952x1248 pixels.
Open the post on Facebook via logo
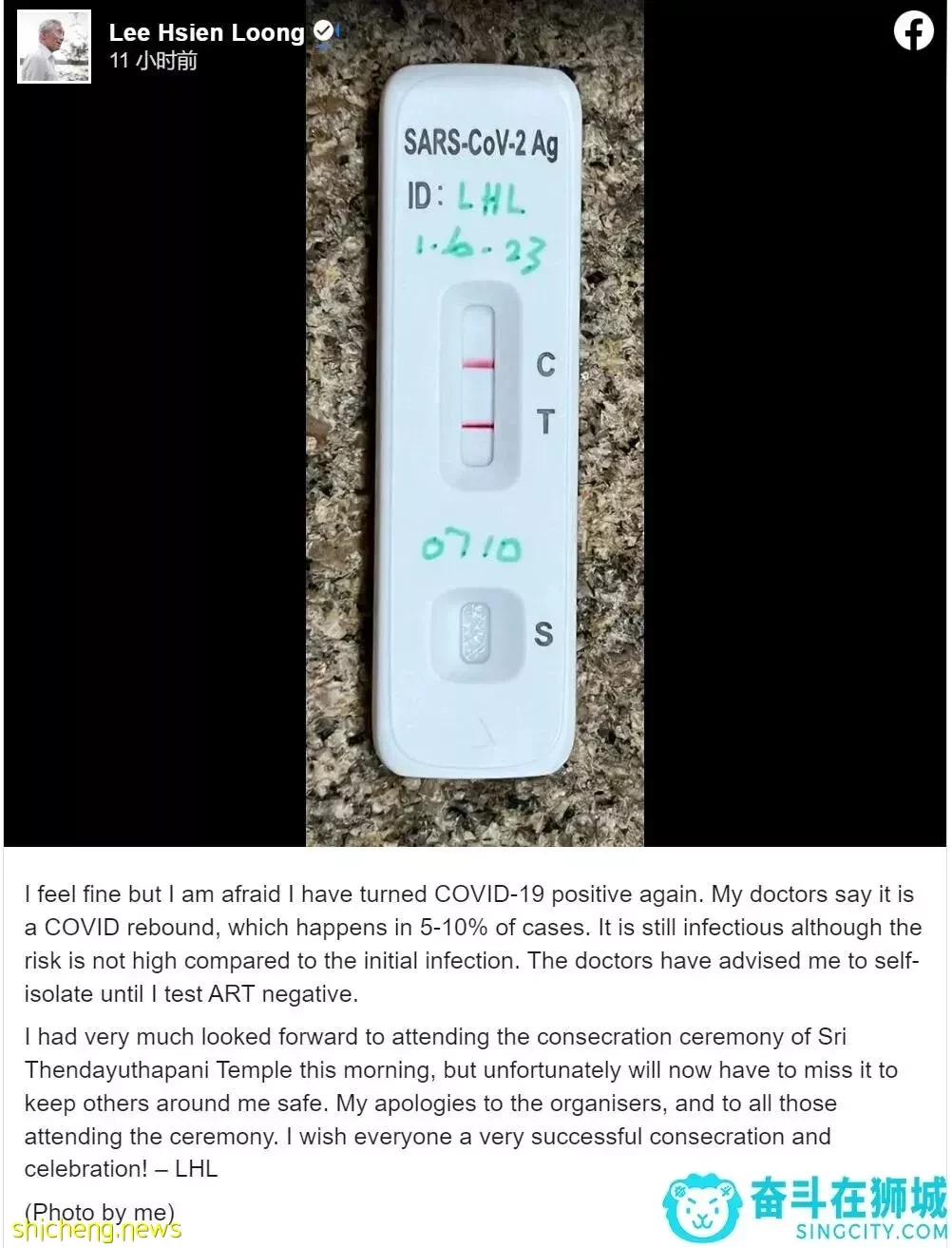[x=913, y=32]
